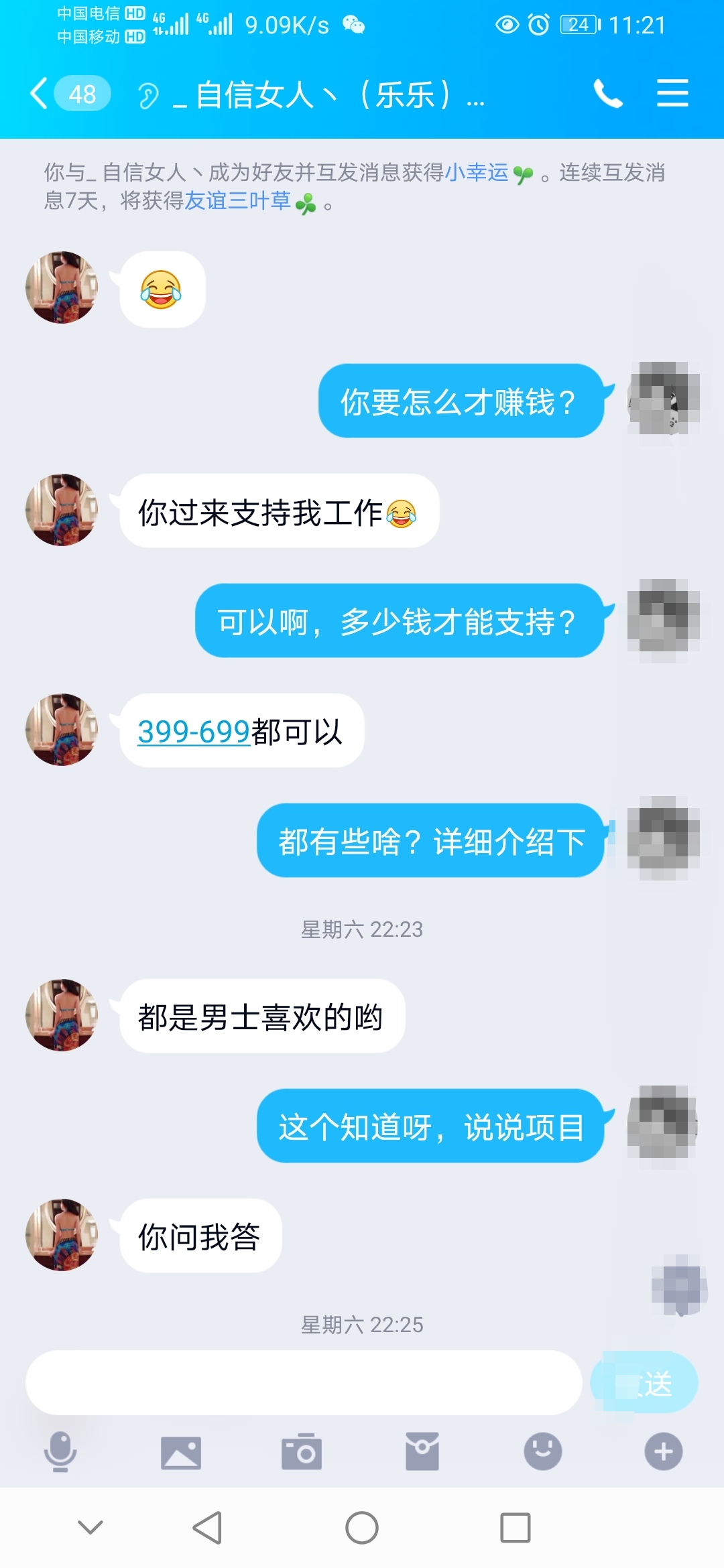Open the red packet feature
Screen dimensions: 724x1568
point(422,1451)
